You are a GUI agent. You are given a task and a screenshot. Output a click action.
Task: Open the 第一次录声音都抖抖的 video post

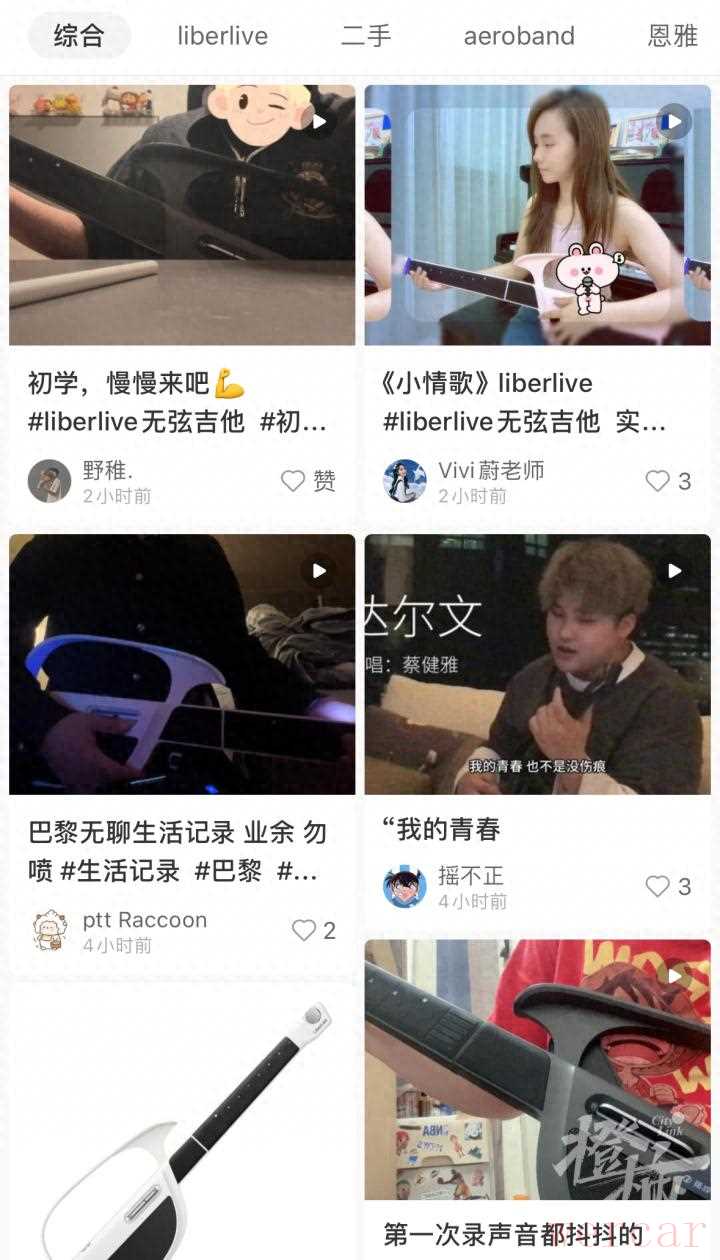pyautogui.click(x=537, y=1070)
